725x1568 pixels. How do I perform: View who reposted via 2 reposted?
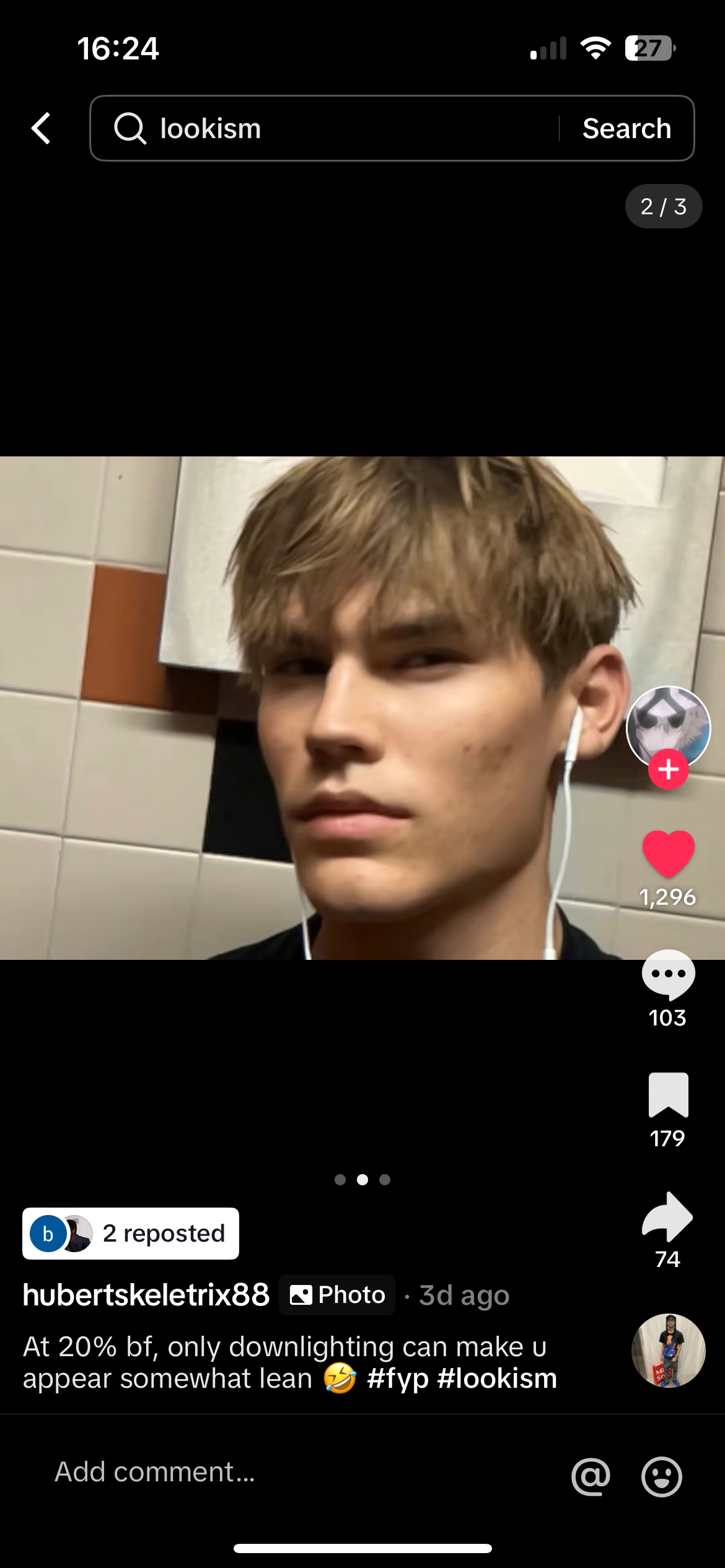[x=131, y=1234]
